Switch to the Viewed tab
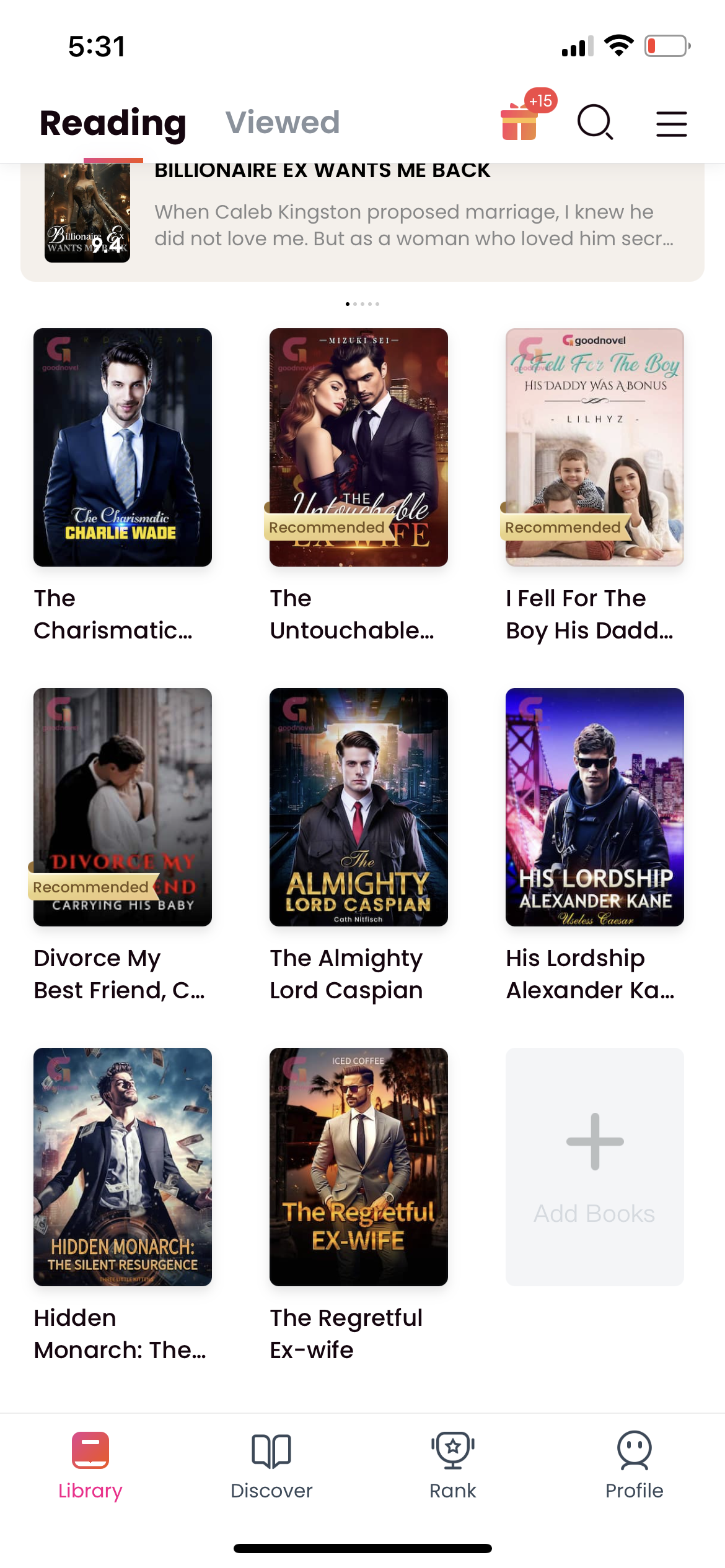 pyautogui.click(x=283, y=123)
